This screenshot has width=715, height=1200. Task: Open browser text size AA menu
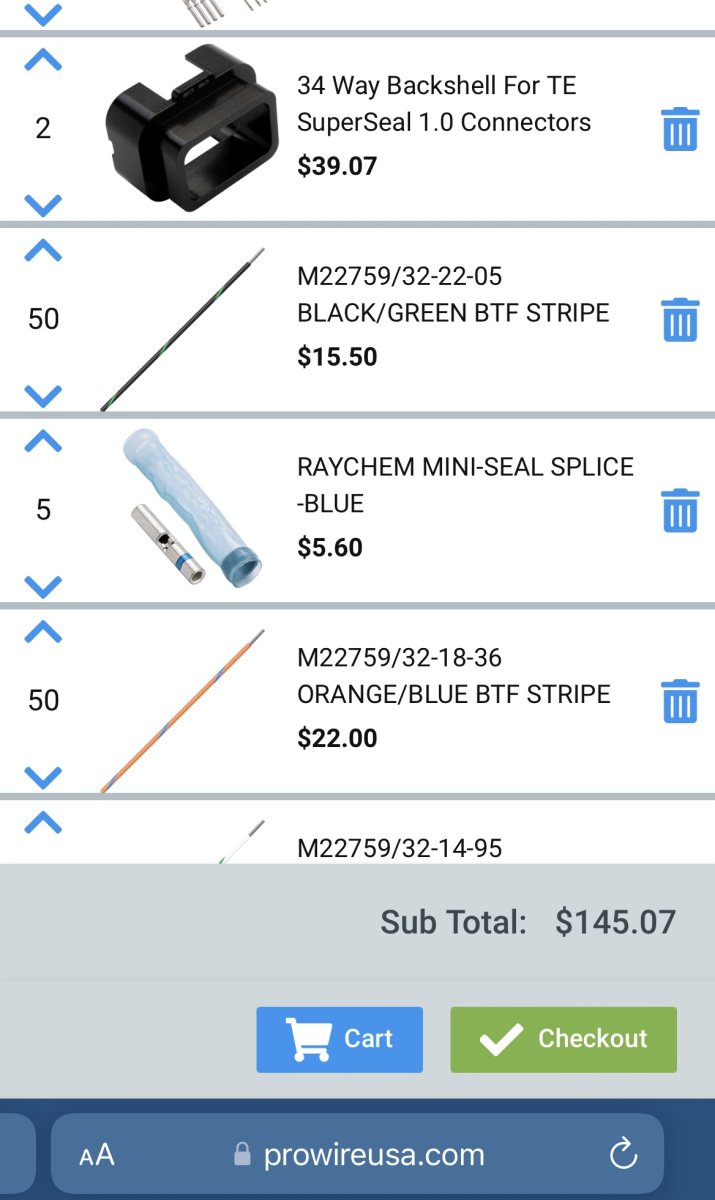[x=97, y=1156]
